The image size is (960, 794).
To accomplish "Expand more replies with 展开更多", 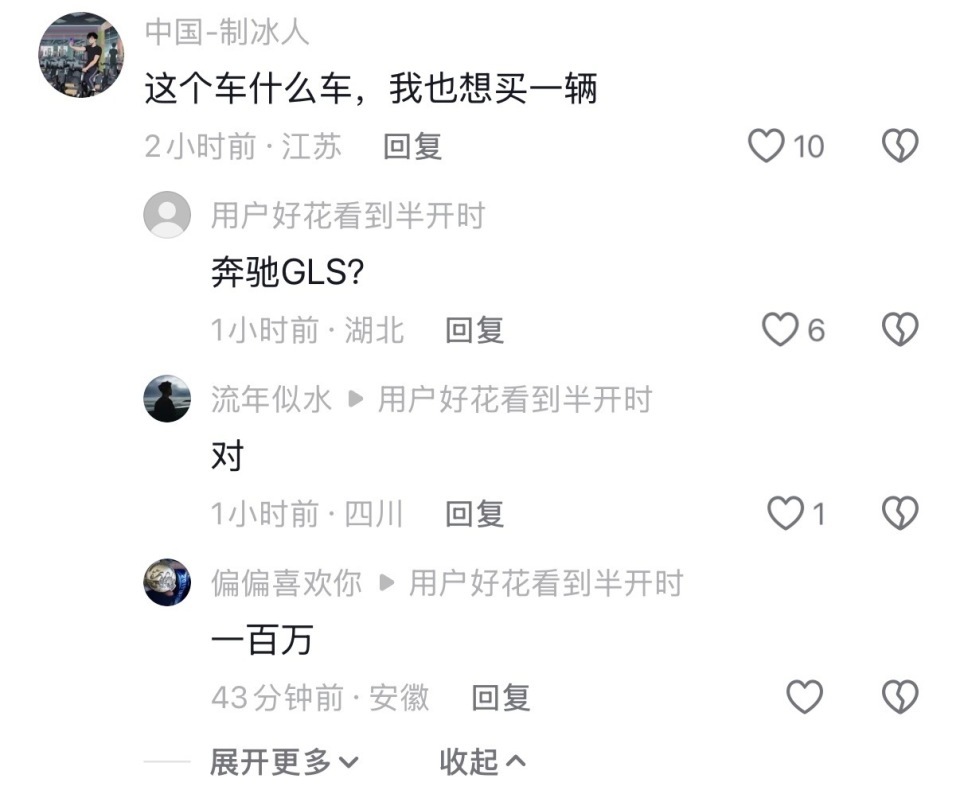I will [x=283, y=762].
